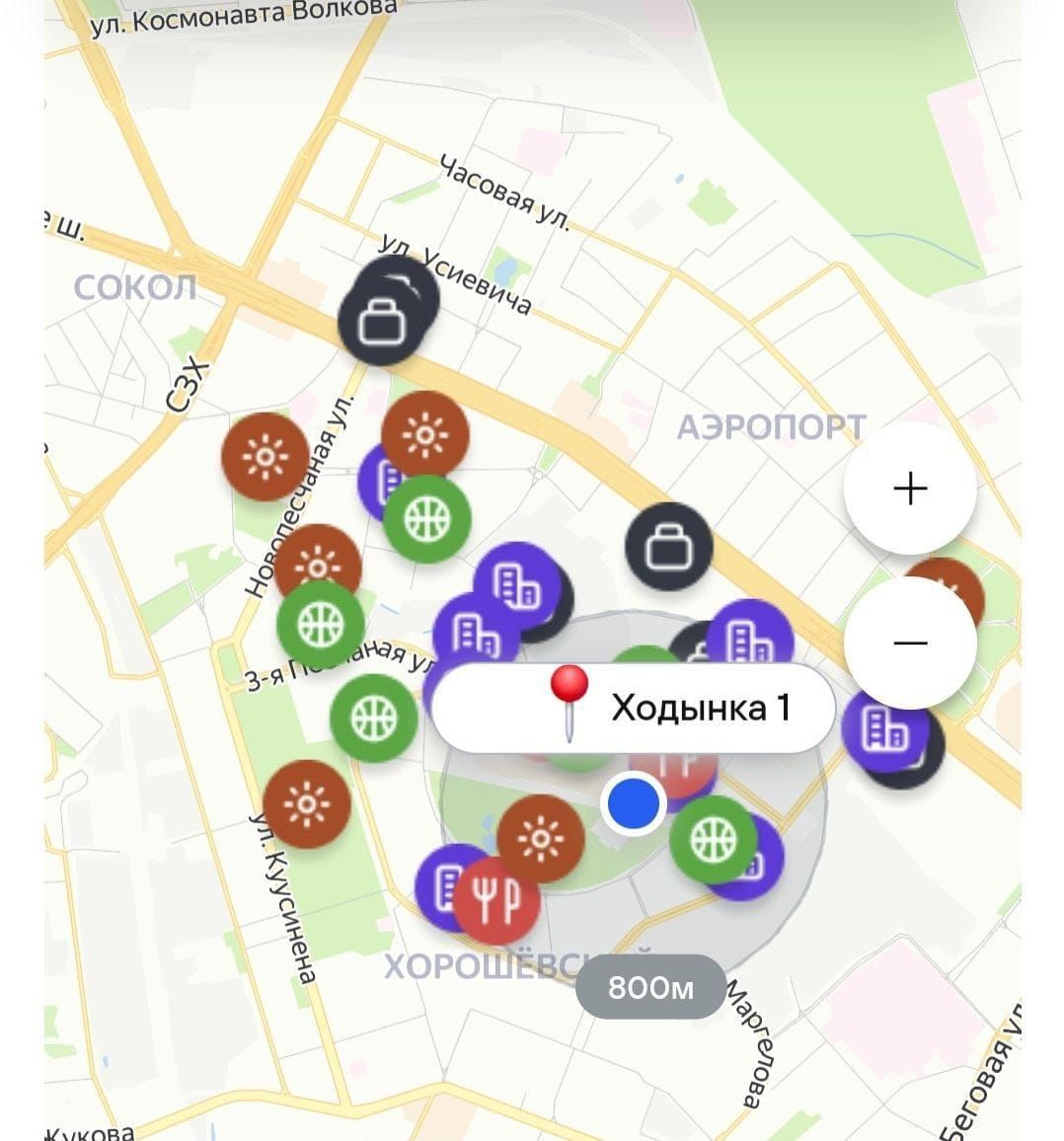Open the Ходынка 1 pin label
Viewport: 1064px width, 1141px height.
point(633,709)
